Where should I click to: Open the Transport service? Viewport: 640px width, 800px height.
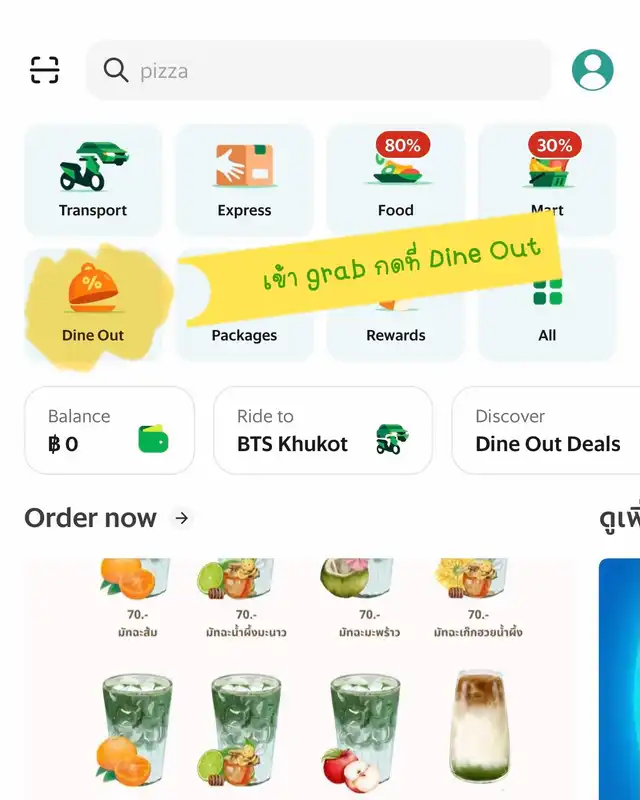[93, 180]
